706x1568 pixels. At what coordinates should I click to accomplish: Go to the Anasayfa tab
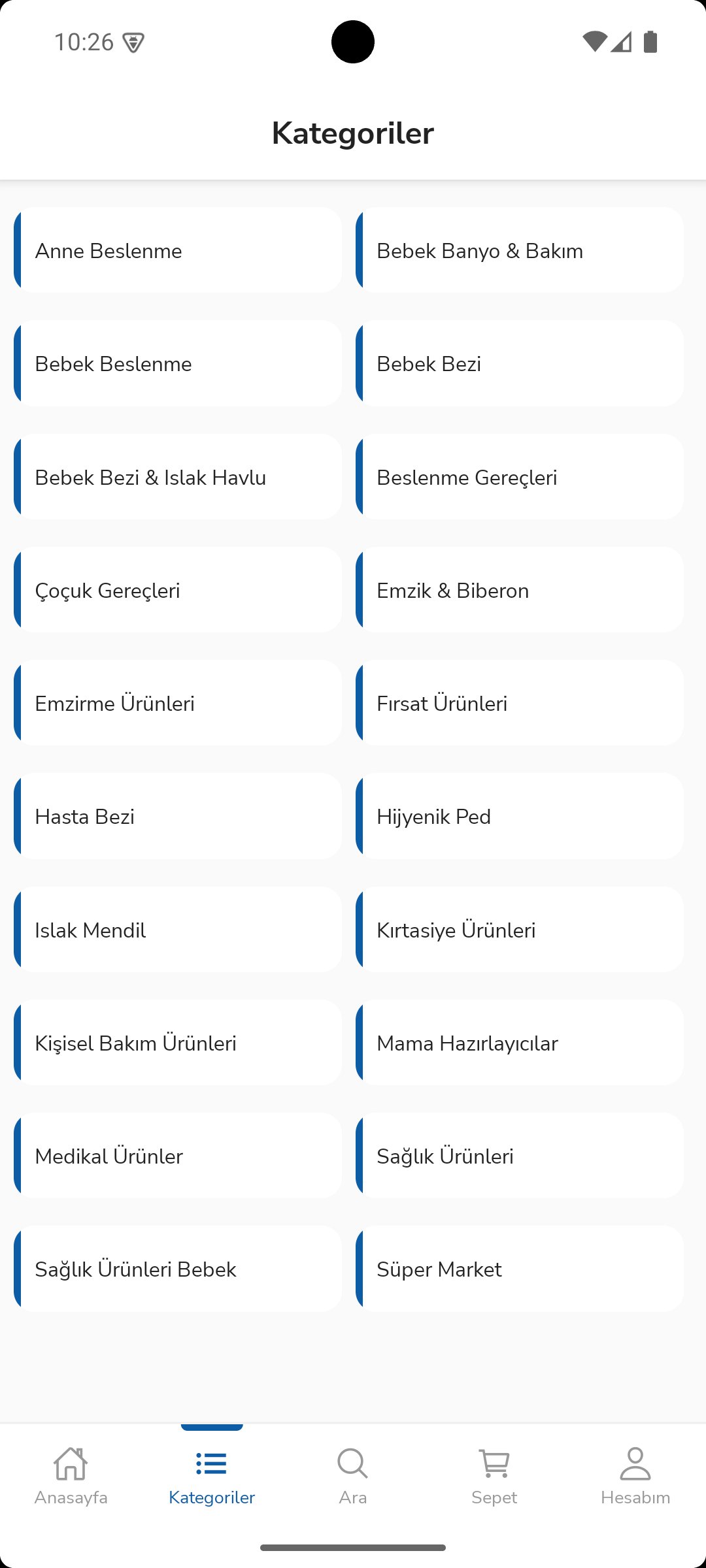click(x=71, y=1477)
